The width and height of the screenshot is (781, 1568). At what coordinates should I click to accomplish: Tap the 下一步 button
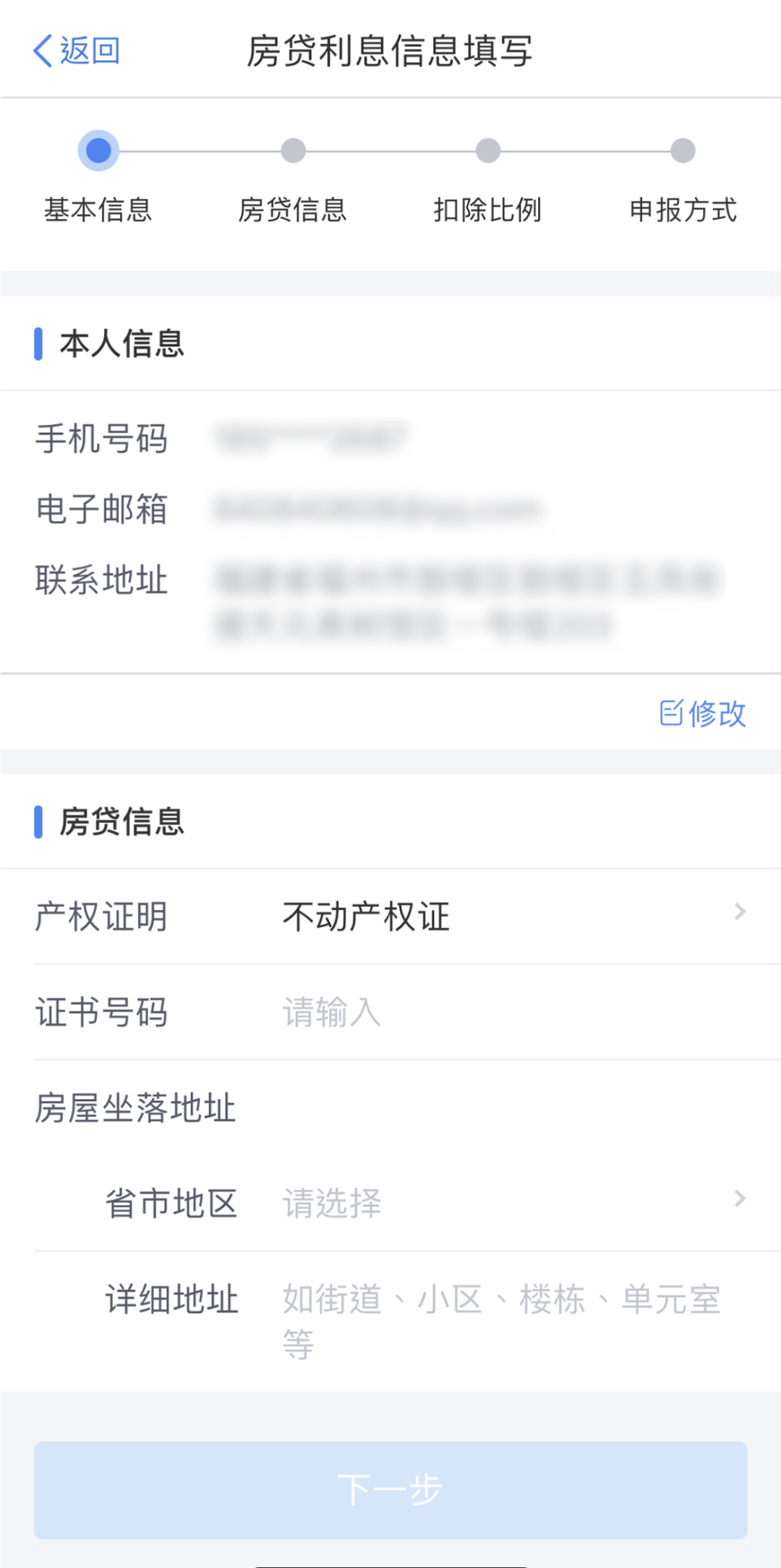click(x=390, y=1490)
